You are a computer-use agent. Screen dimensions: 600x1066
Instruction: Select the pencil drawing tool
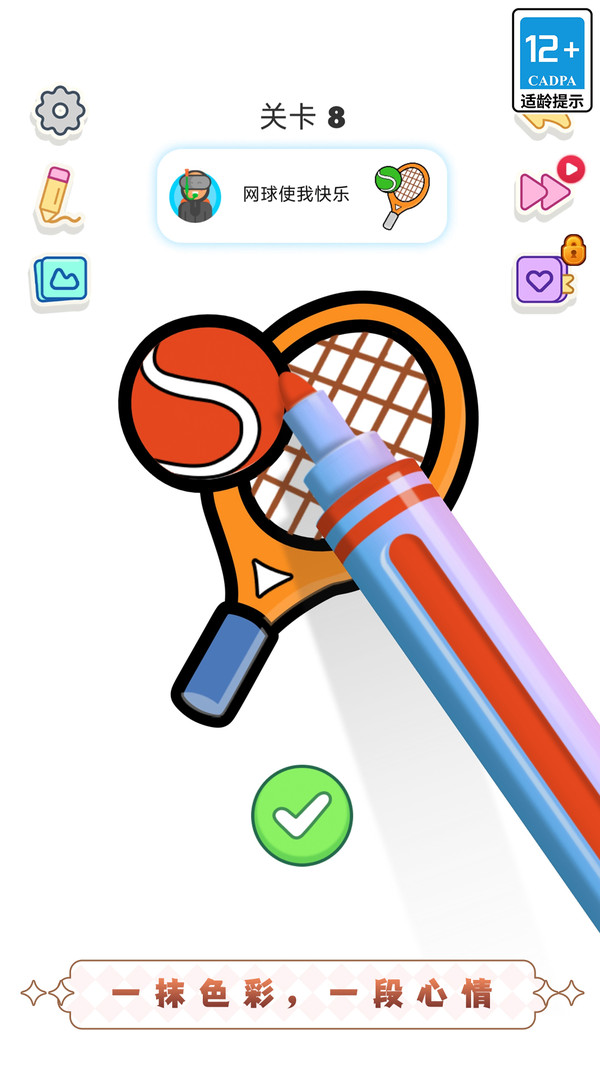(59, 196)
